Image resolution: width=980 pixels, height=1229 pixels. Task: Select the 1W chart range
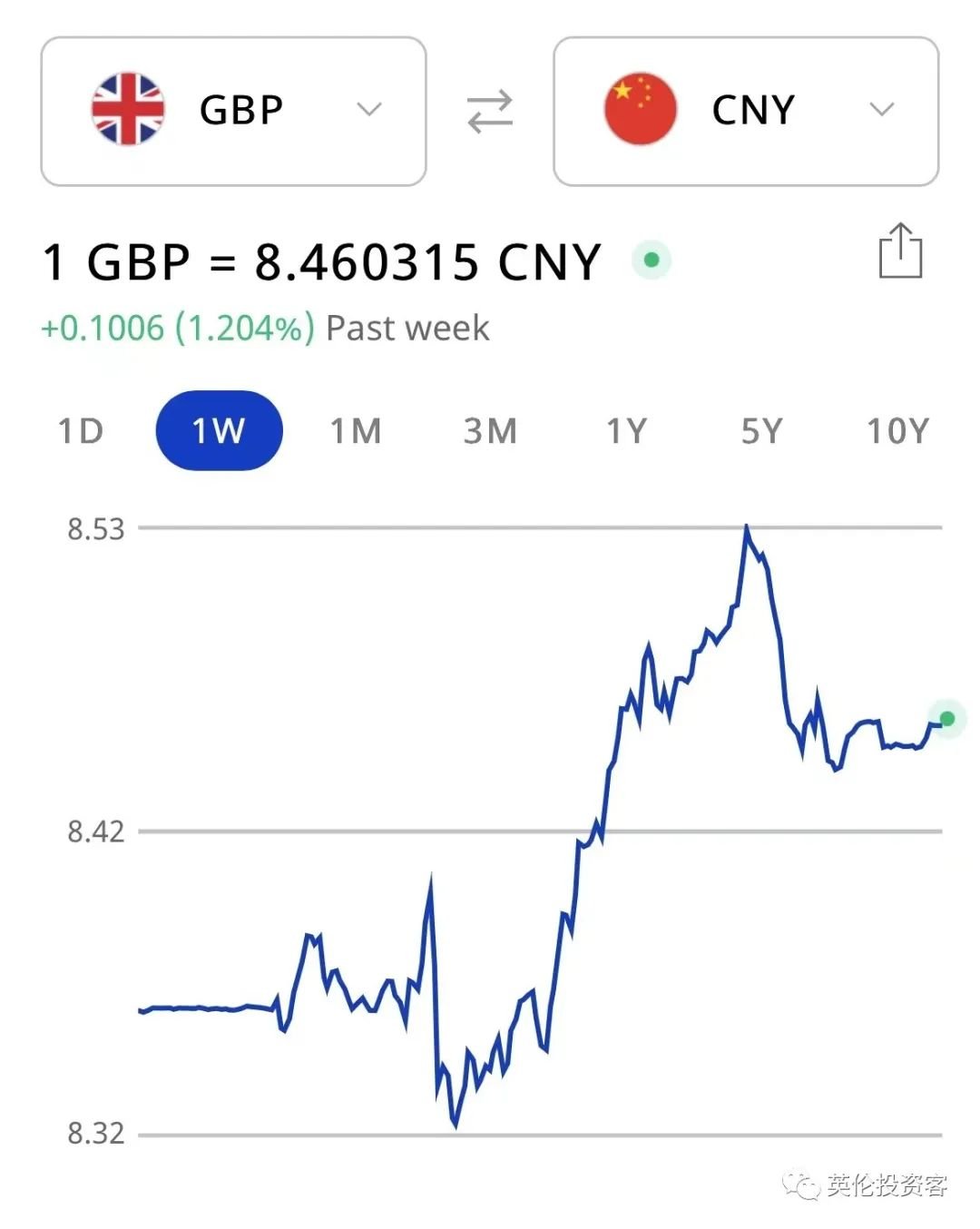pyautogui.click(x=219, y=431)
